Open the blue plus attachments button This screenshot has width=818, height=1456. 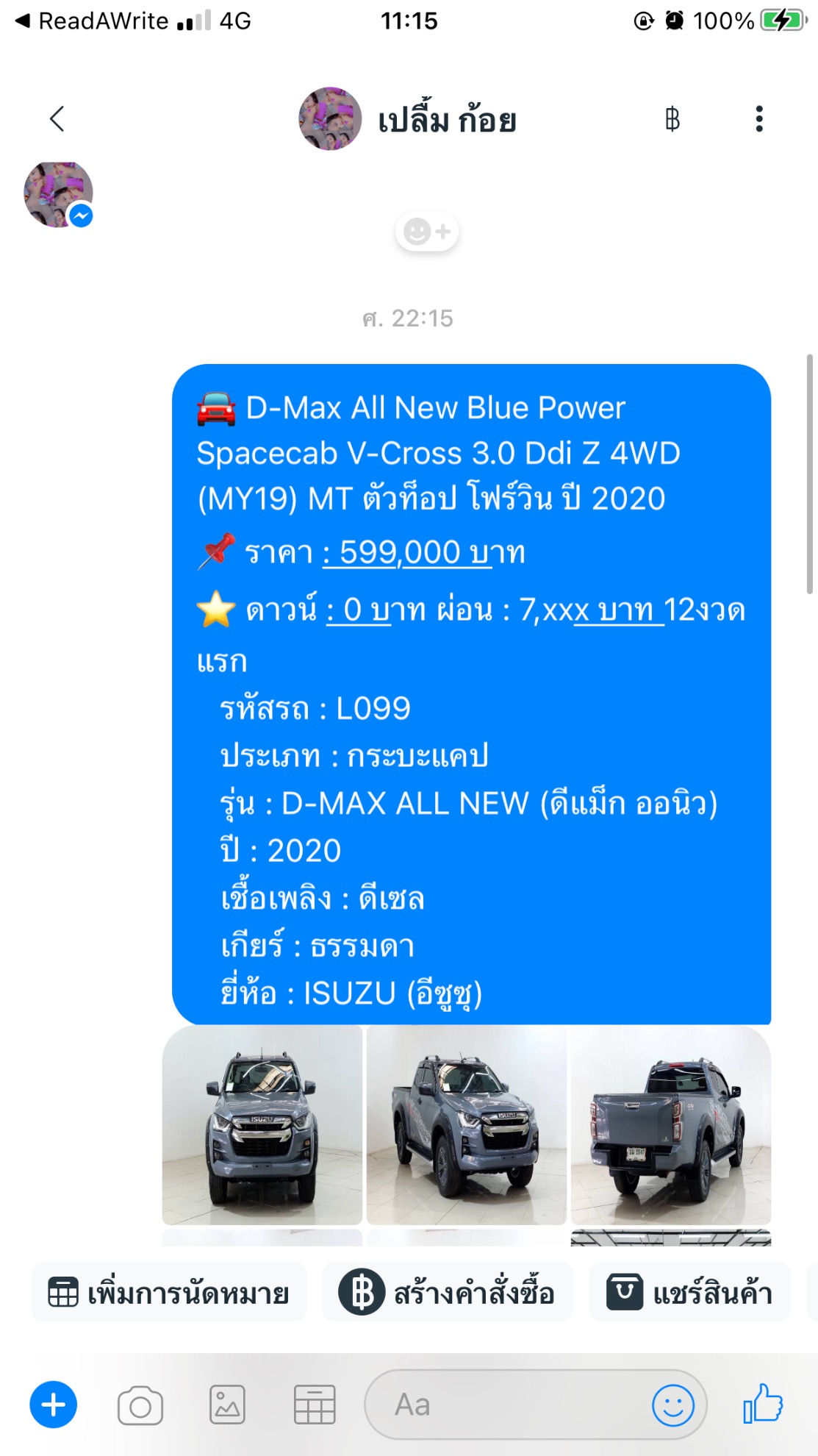click(53, 1405)
